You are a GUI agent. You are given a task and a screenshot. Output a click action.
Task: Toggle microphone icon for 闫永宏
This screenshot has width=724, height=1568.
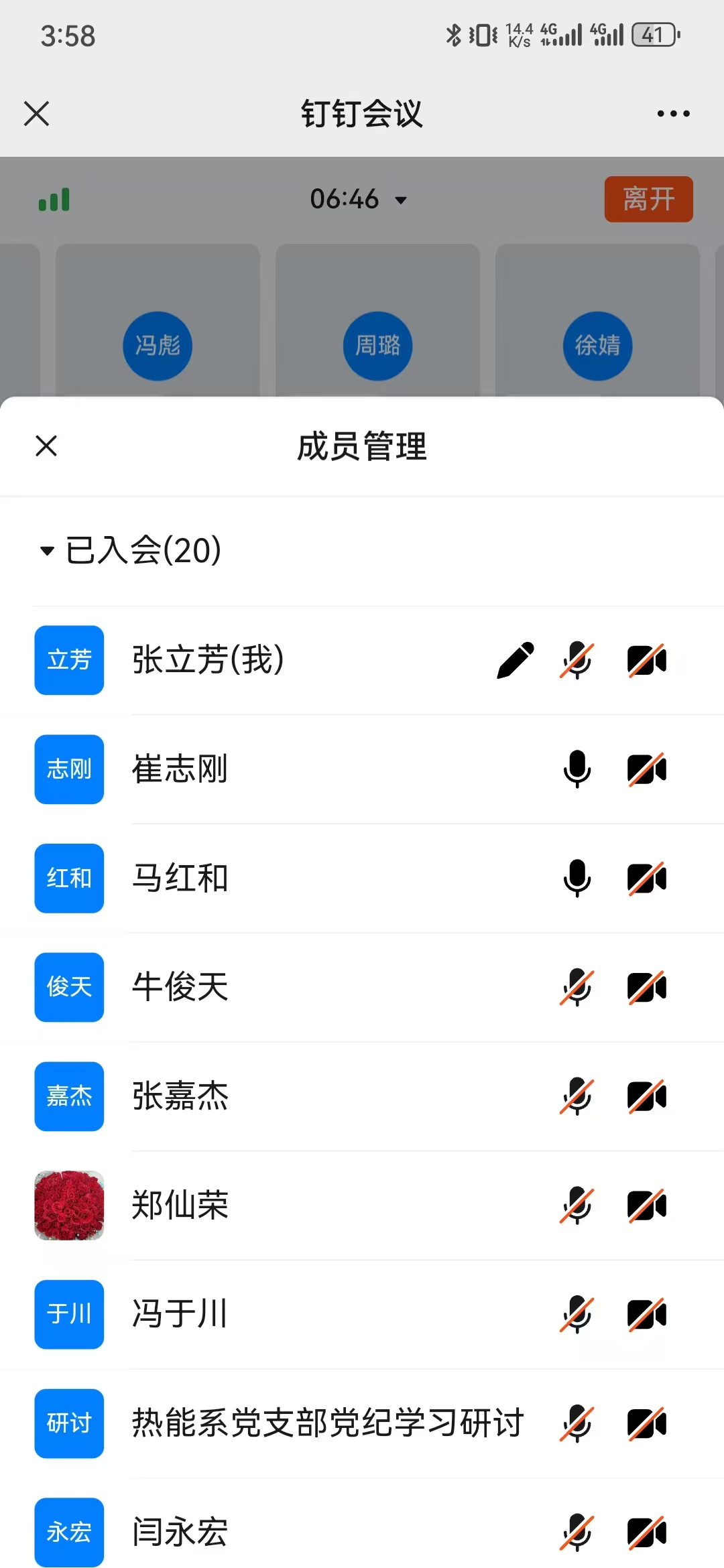pos(577,1532)
